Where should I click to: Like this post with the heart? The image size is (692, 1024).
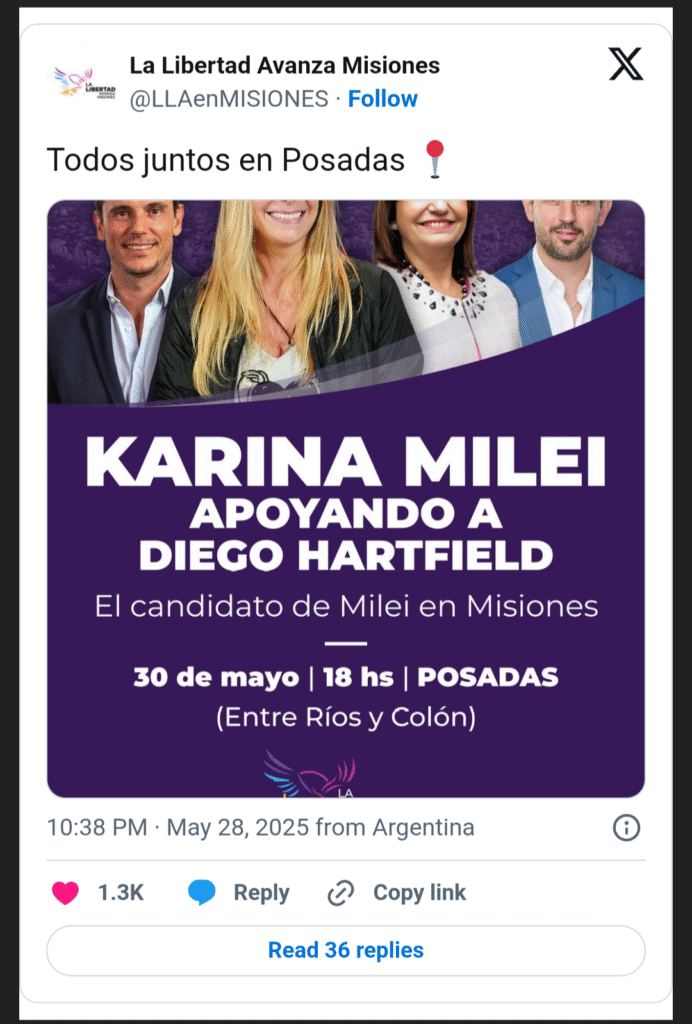coord(66,893)
